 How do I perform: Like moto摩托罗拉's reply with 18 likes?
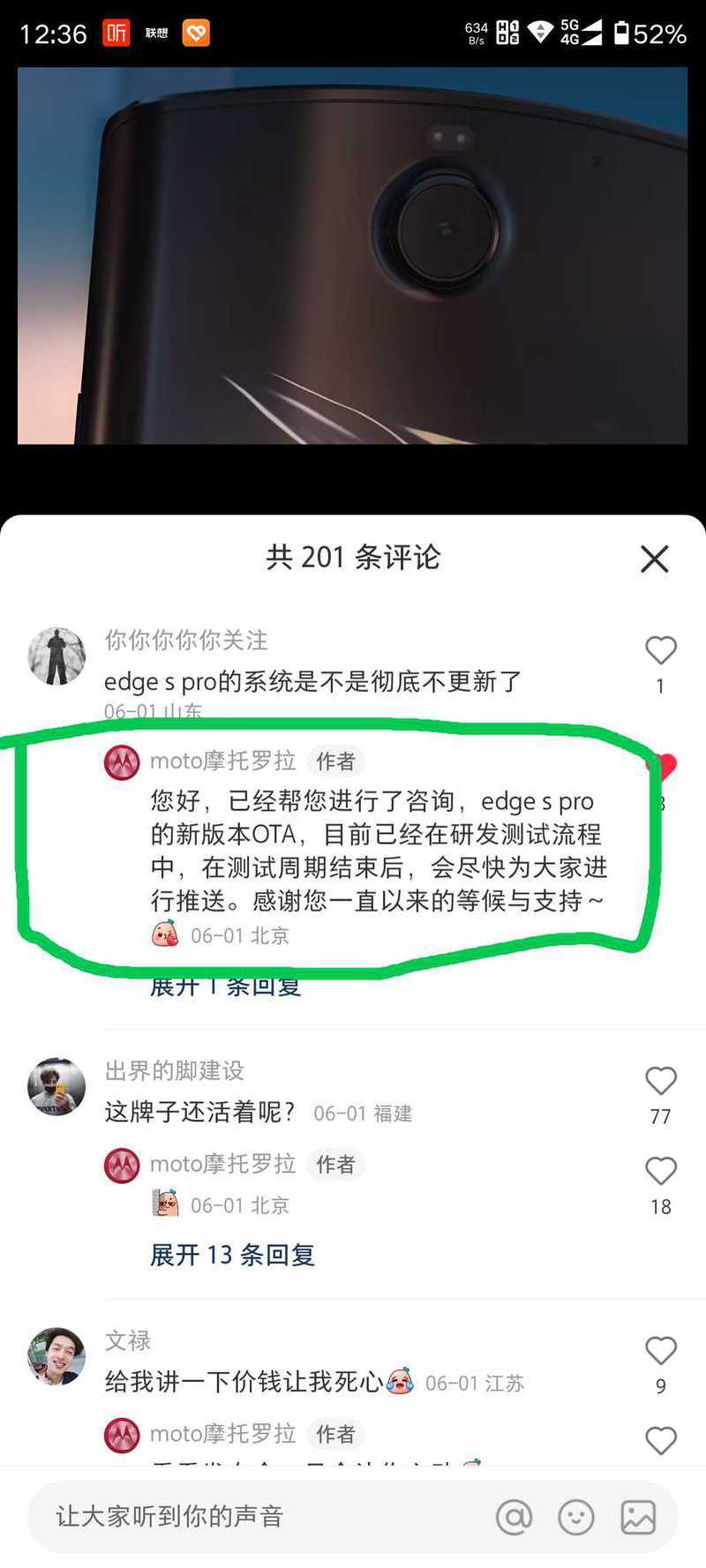click(x=661, y=1171)
